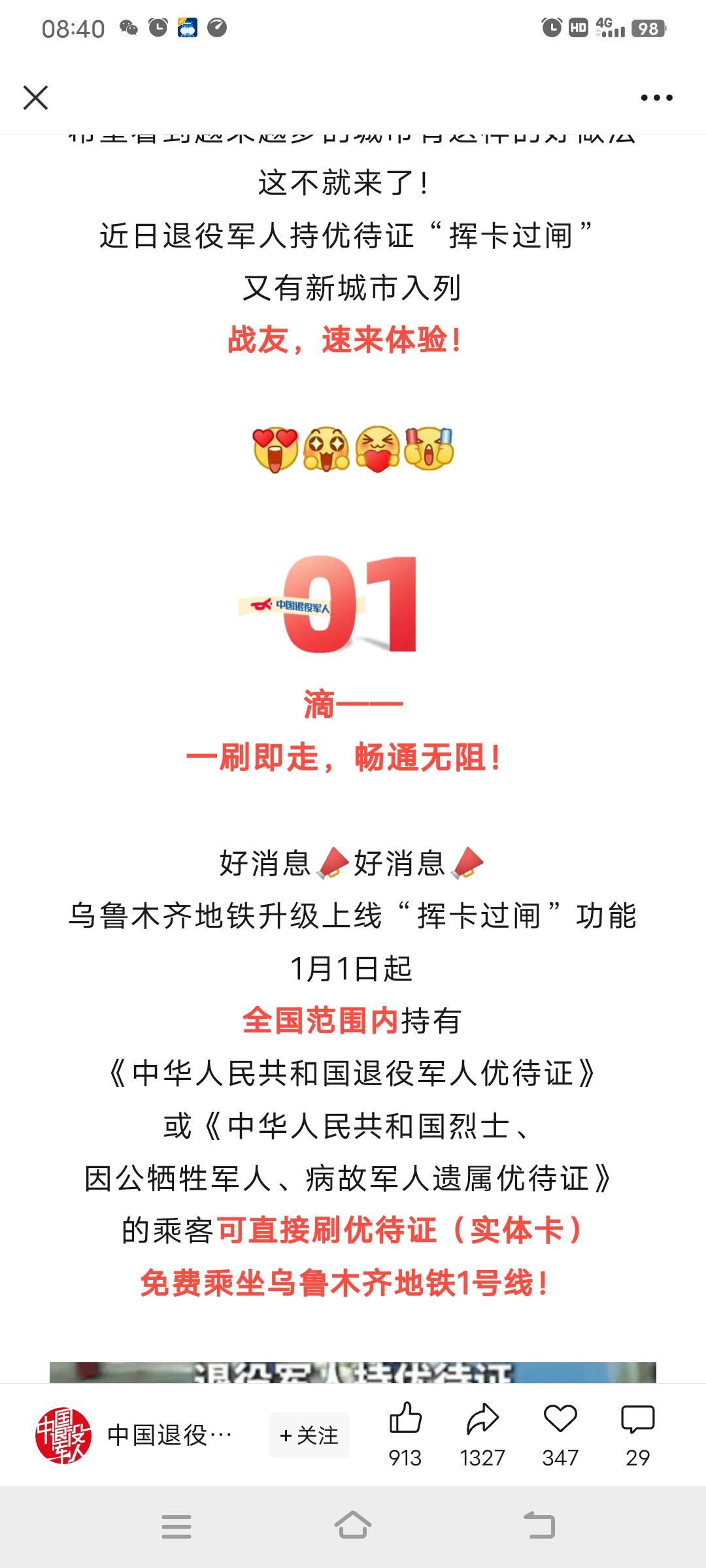Image resolution: width=706 pixels, height=1568 pixels.
Task: Close the article page
Action: [35, 98]
